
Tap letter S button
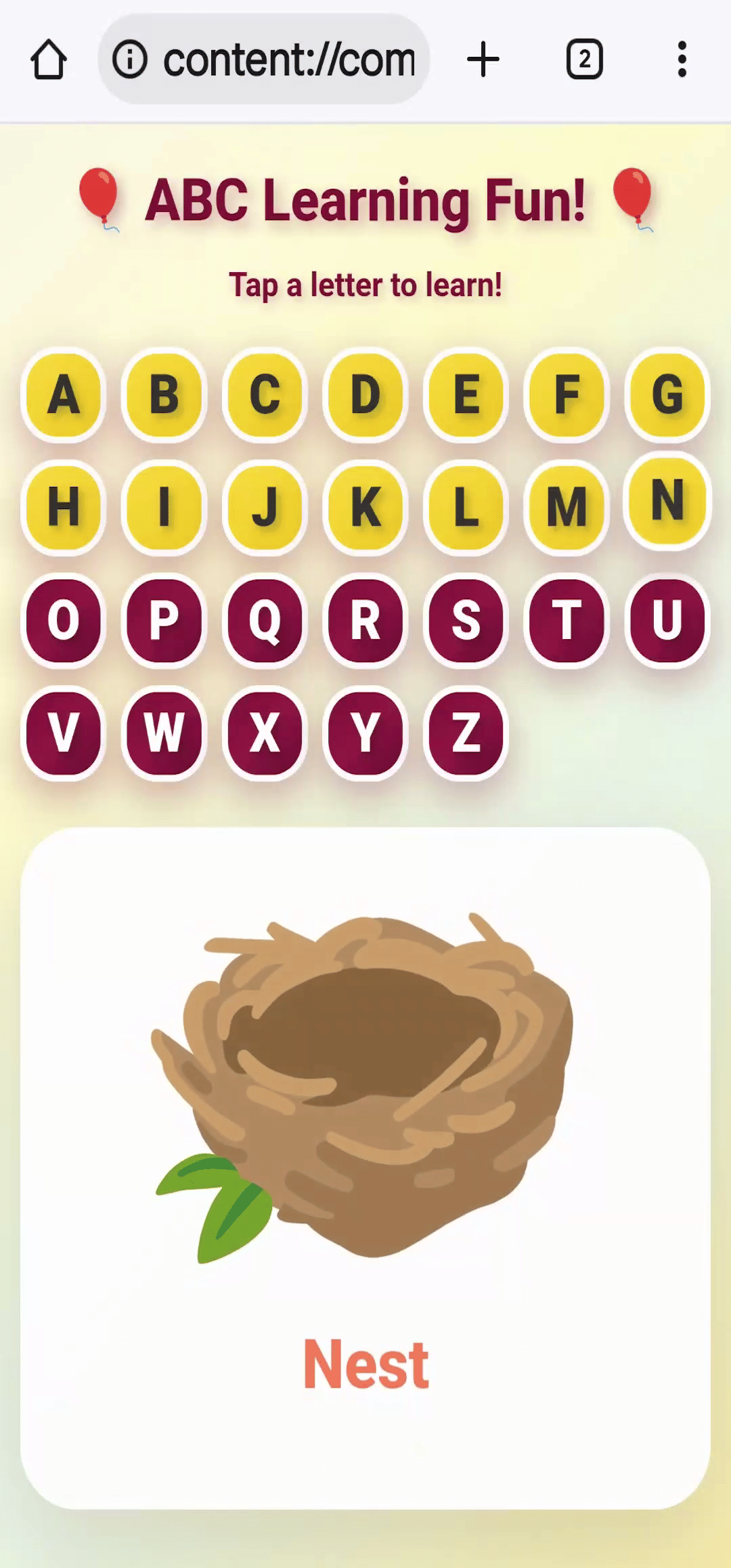tap(466, 620)
